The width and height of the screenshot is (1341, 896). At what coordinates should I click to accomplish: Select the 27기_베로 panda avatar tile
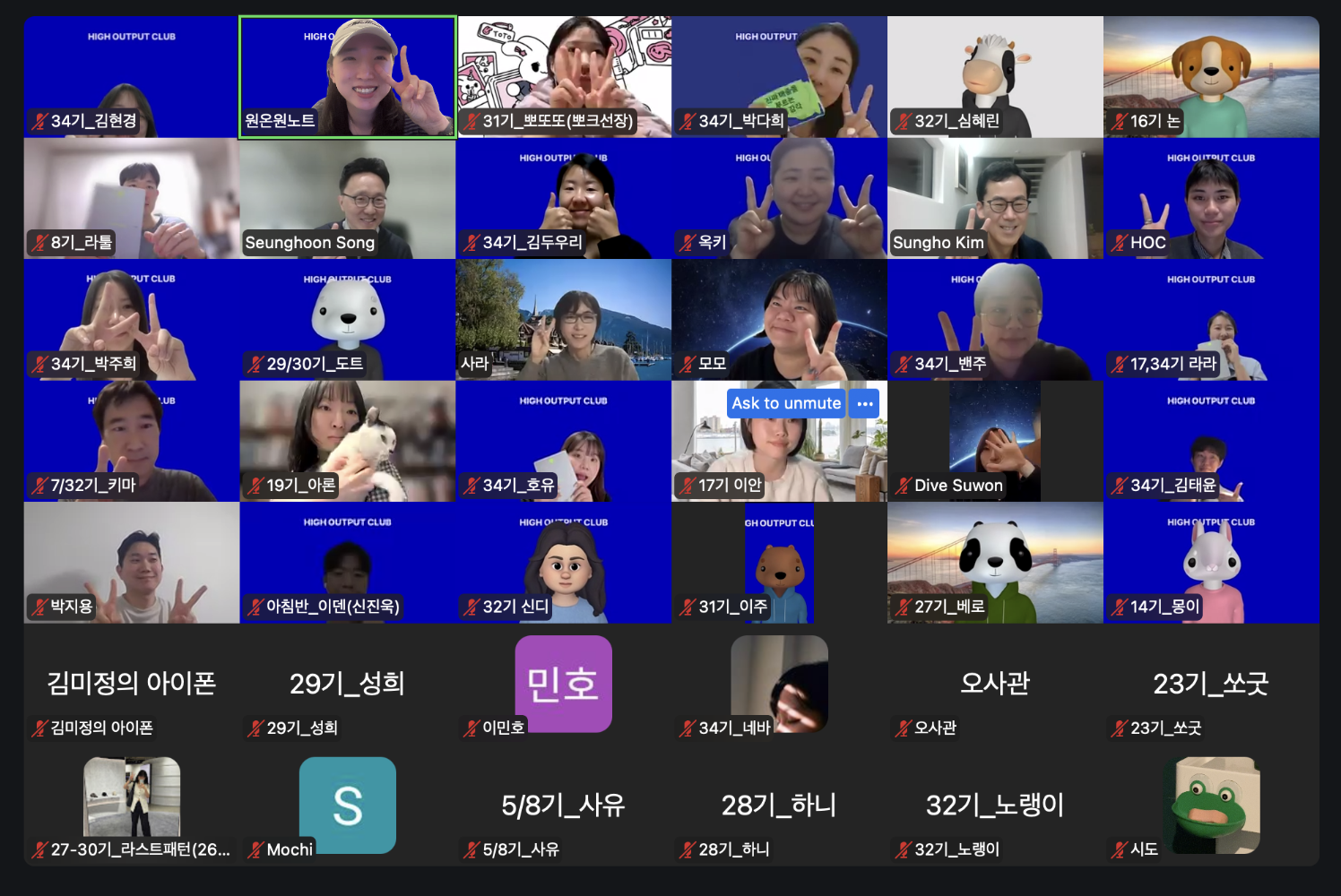[x=995, y=563]
